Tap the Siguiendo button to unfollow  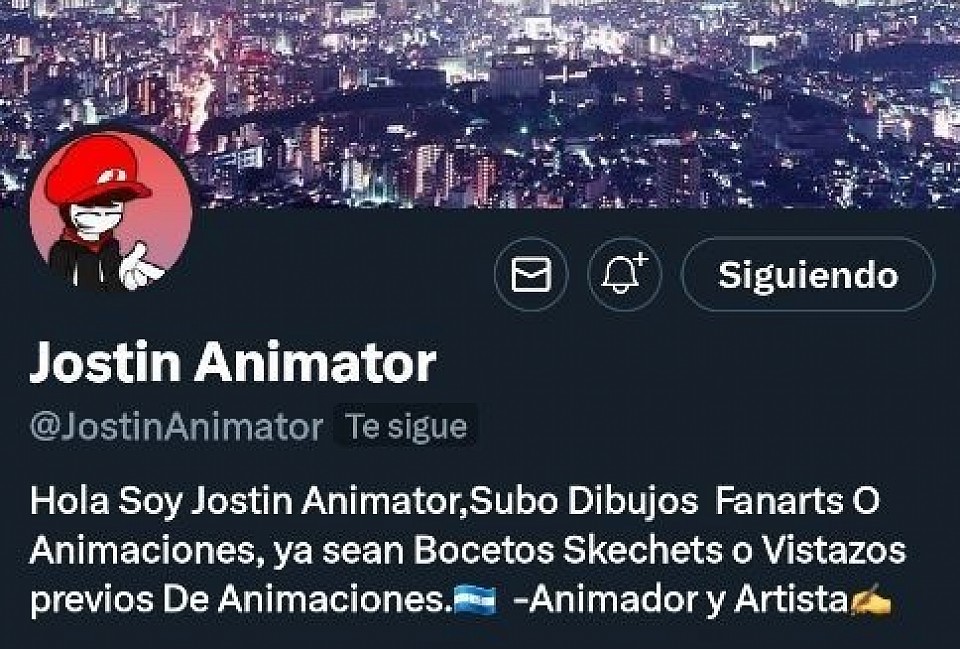tap(807, 275)
